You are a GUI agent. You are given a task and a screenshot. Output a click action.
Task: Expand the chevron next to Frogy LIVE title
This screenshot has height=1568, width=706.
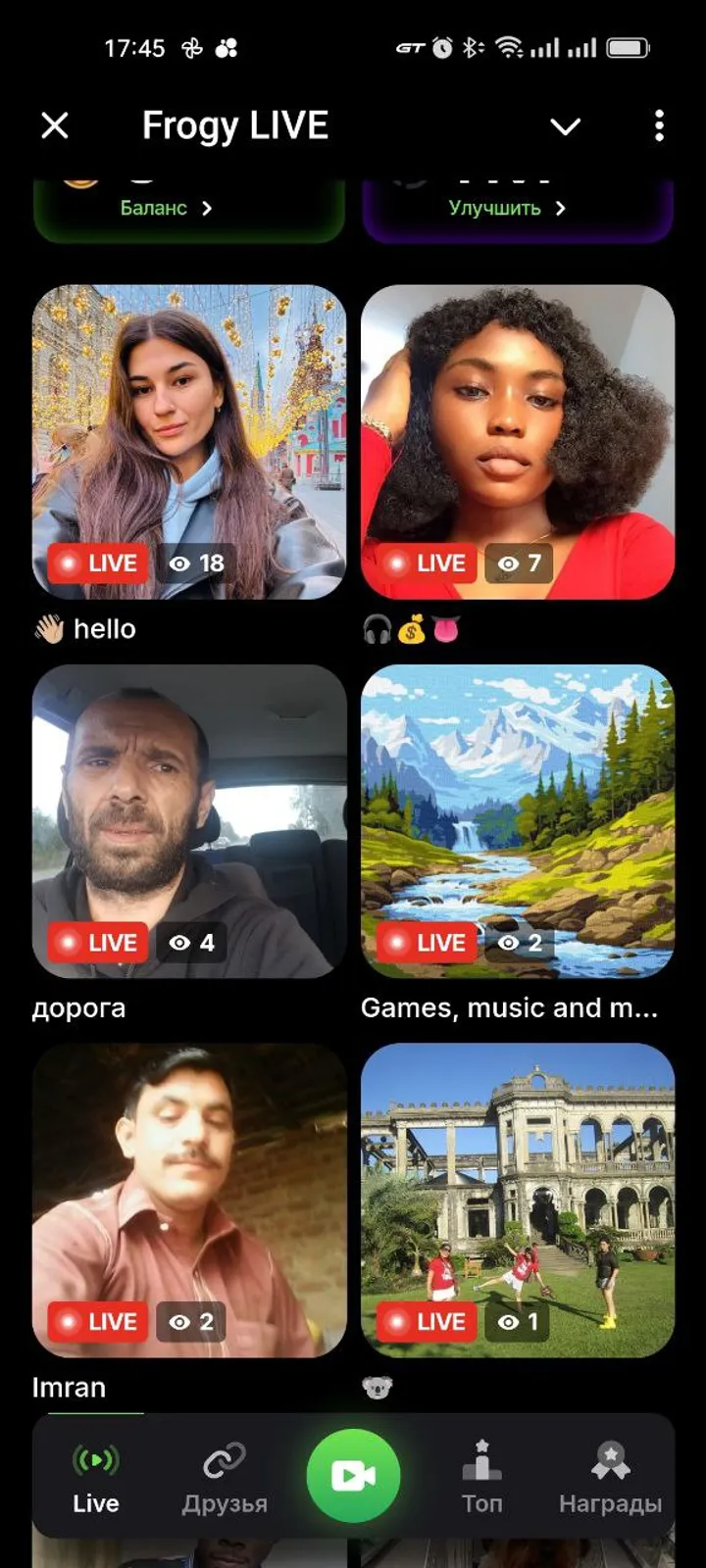566,126
